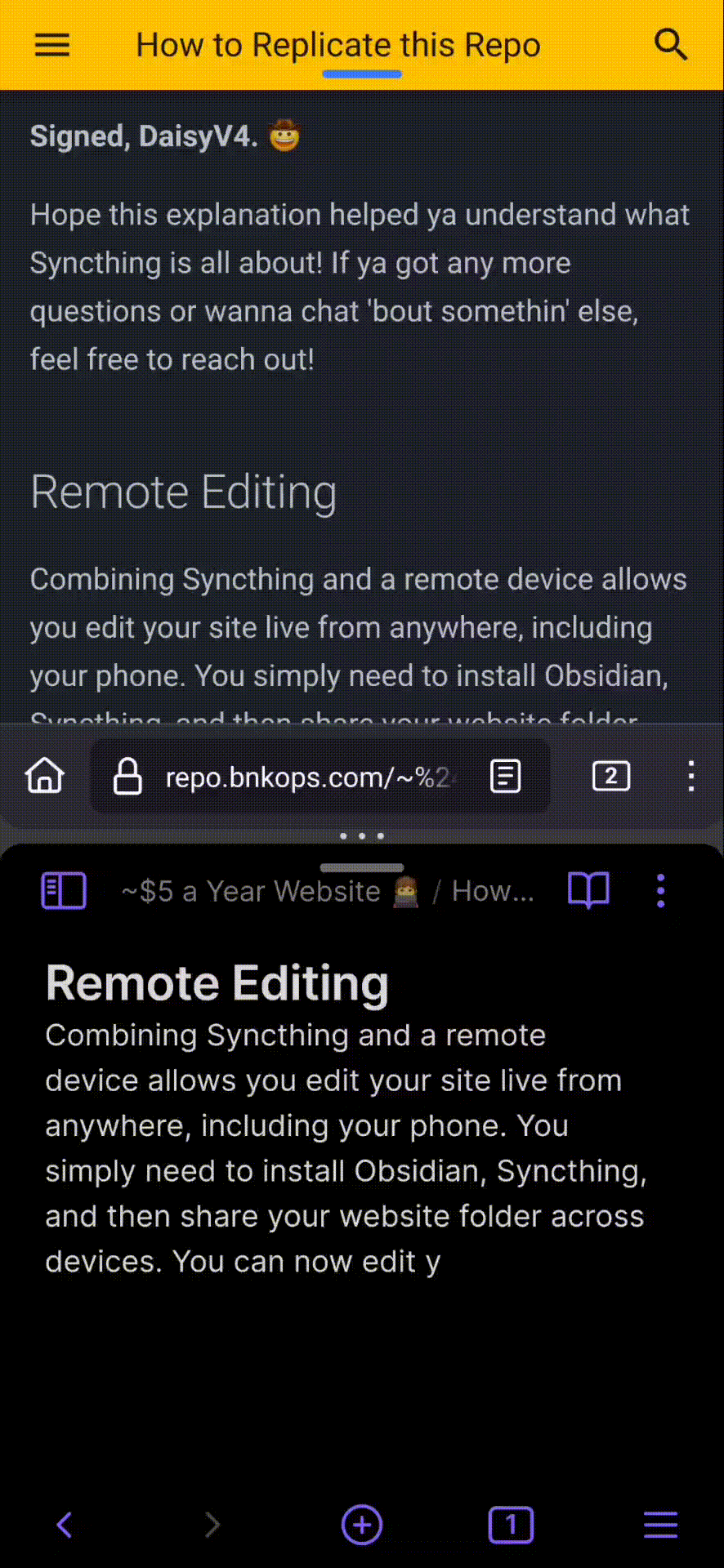Open the browser overflow menu

[691, 776]
